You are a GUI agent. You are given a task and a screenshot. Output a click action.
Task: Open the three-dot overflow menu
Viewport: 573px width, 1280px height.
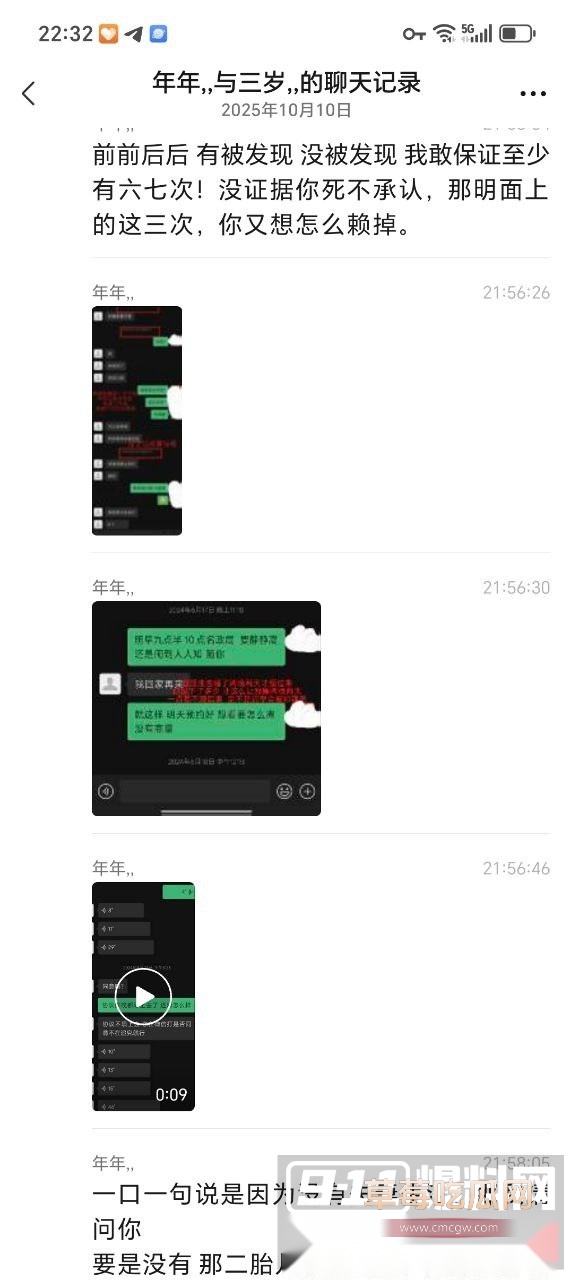[x=533, y=94]
